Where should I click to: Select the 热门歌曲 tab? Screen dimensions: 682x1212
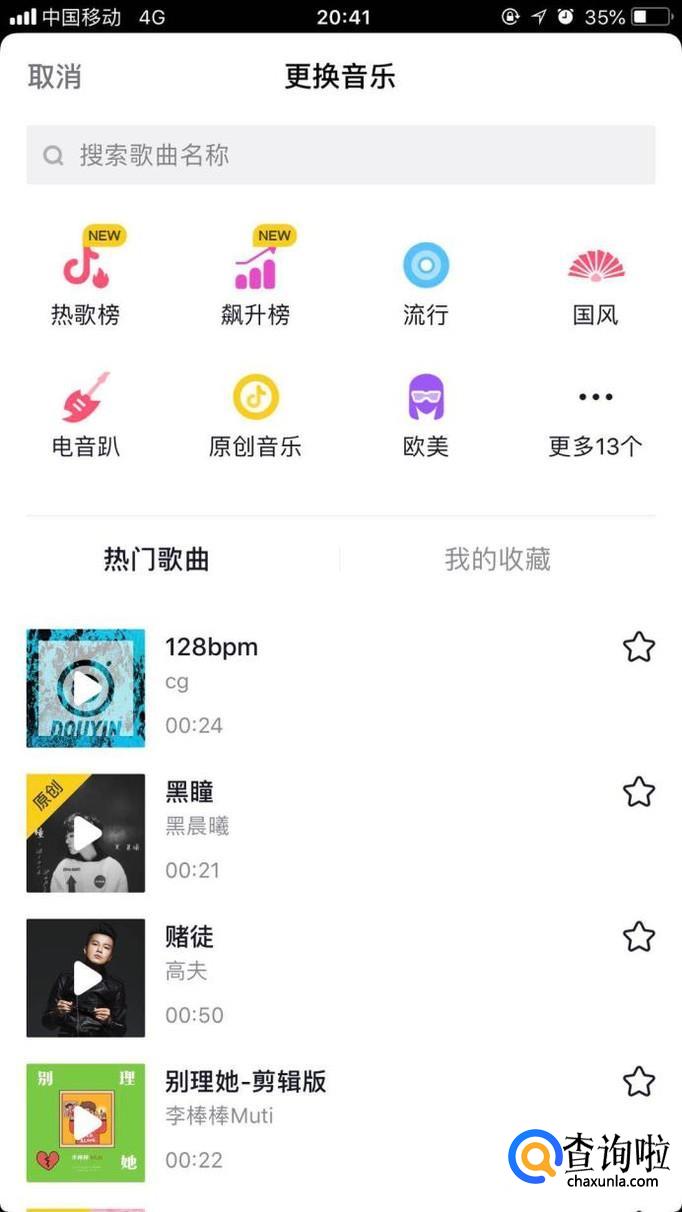157,559
